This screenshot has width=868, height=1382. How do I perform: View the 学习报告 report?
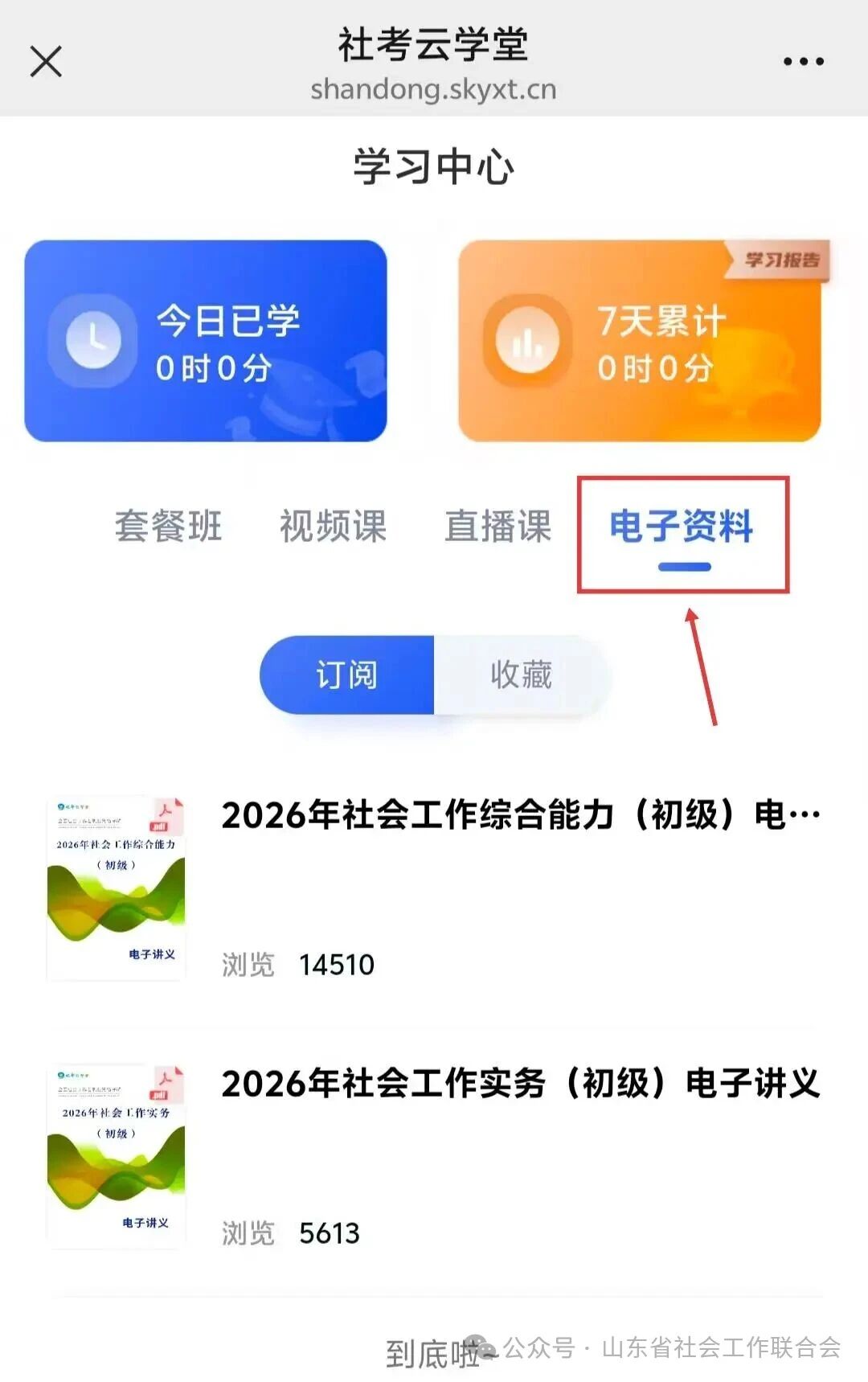point(781,260)
